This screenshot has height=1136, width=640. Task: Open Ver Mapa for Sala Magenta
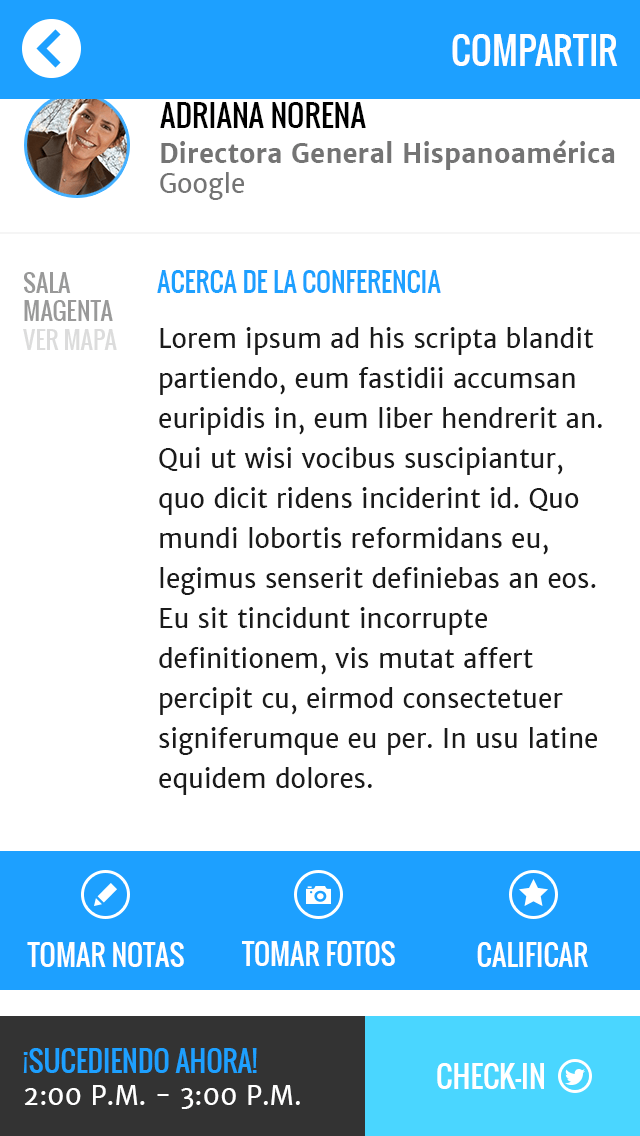[x=70, y=340]
